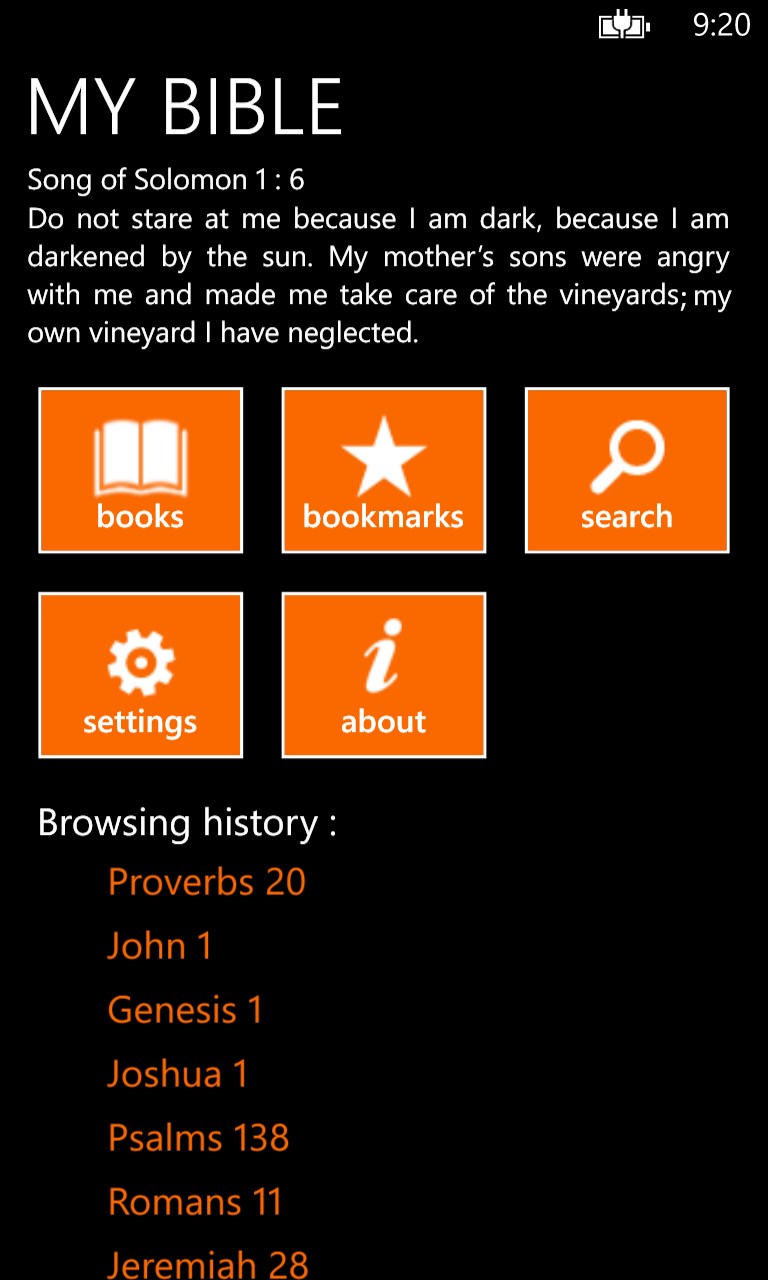Viewport: 768px width, 1280px height.
Task: Open Jeremiah 28 in history
Action: (x=208, y=1264)
